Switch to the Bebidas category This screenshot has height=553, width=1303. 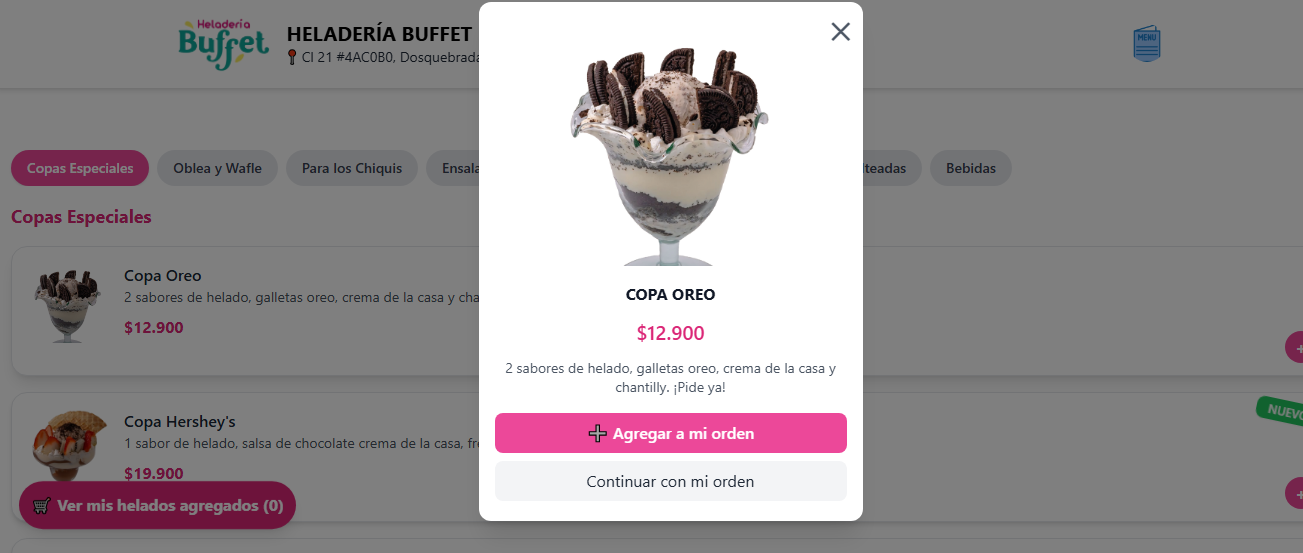pos(970,168)
